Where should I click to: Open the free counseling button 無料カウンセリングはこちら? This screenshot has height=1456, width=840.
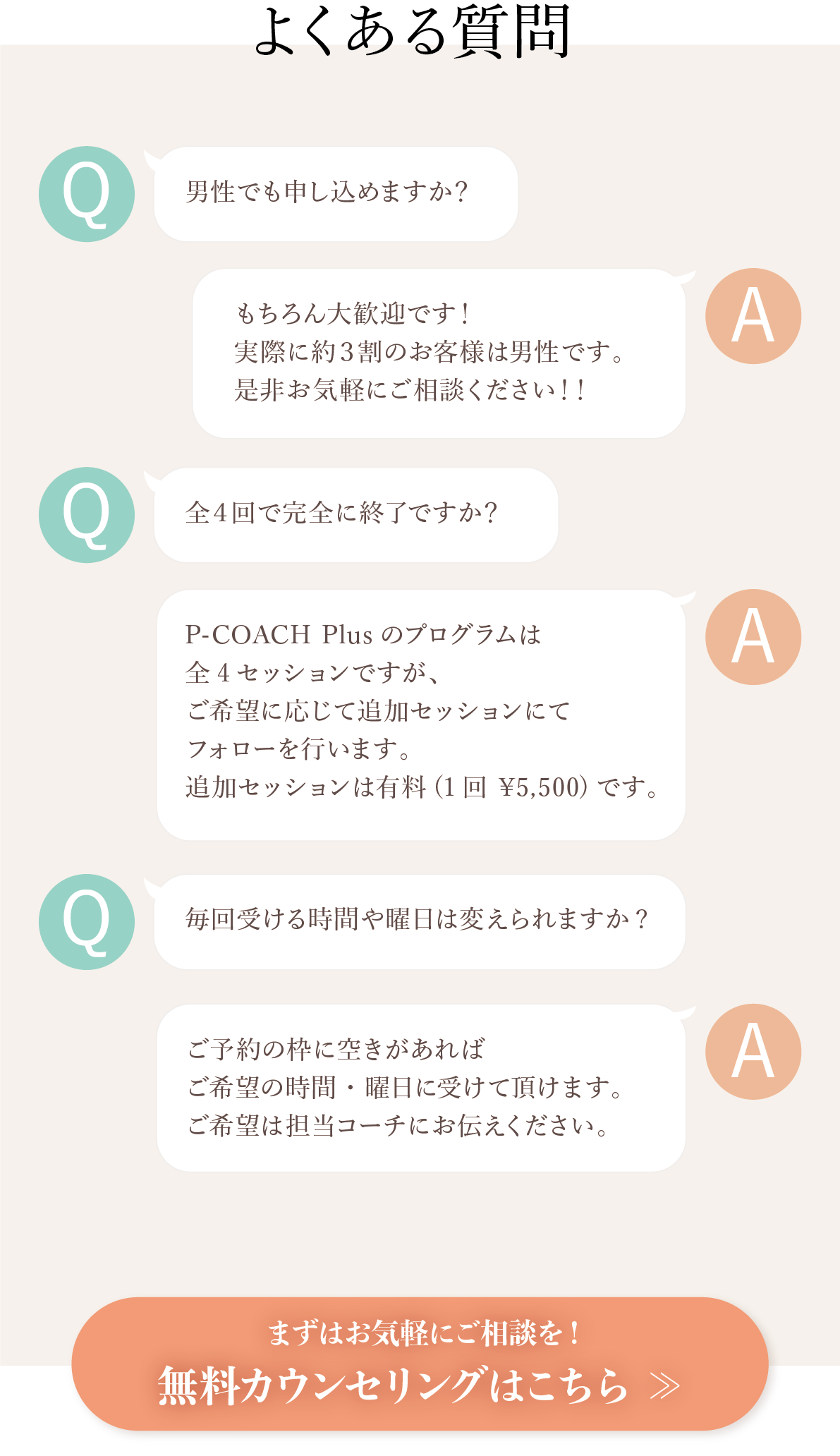[420, 1364]
